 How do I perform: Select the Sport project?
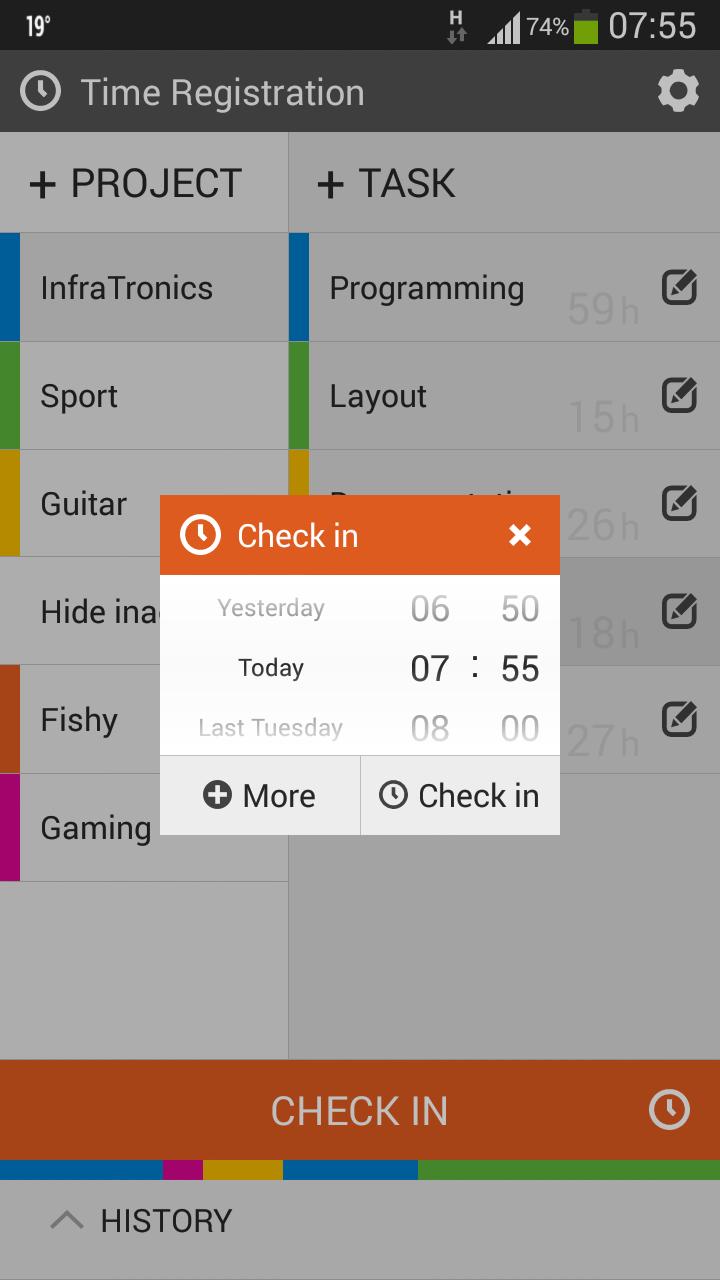[x=80, y=396]
